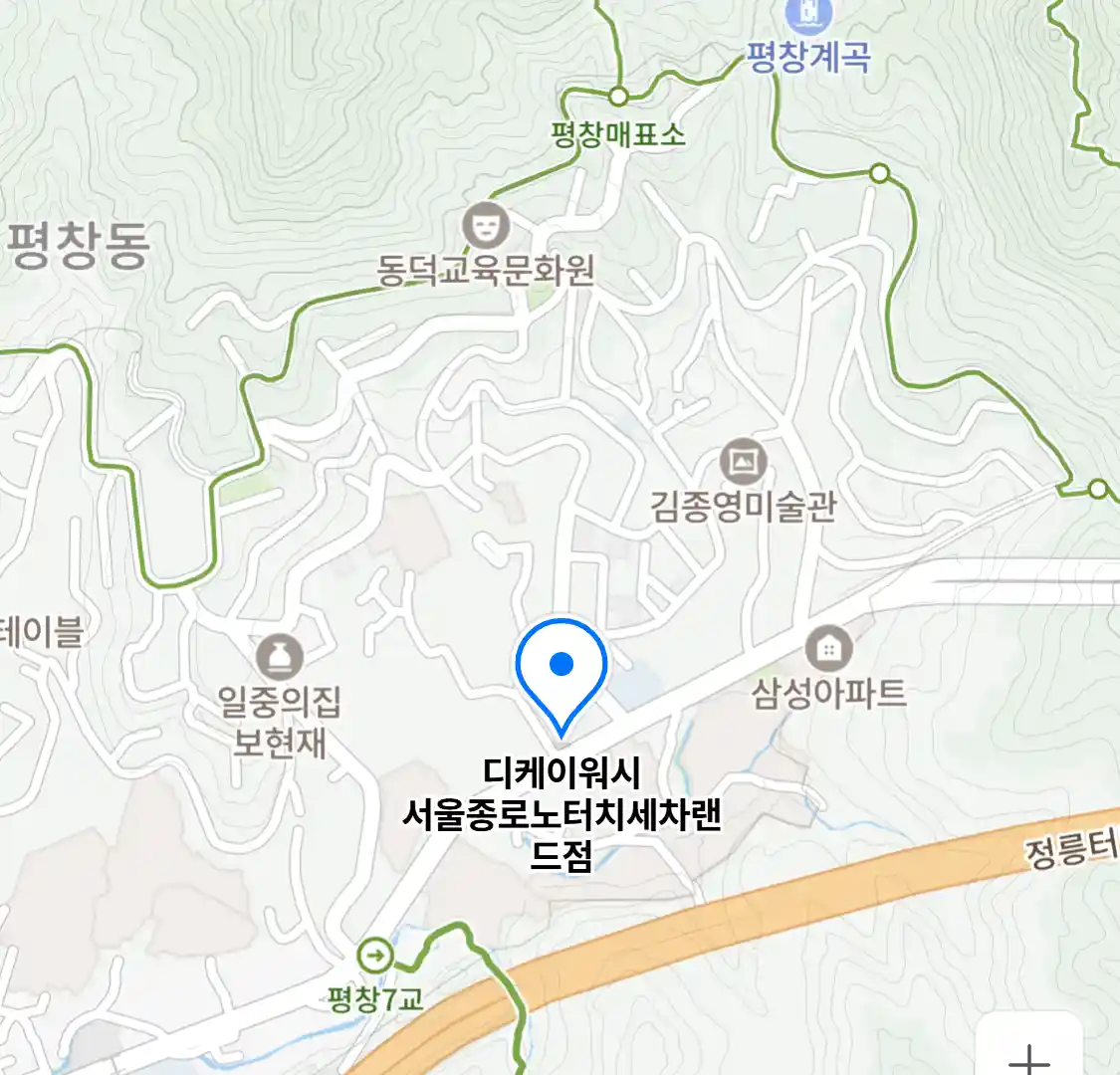Zoom in with the plus button

(1029, 1055)
